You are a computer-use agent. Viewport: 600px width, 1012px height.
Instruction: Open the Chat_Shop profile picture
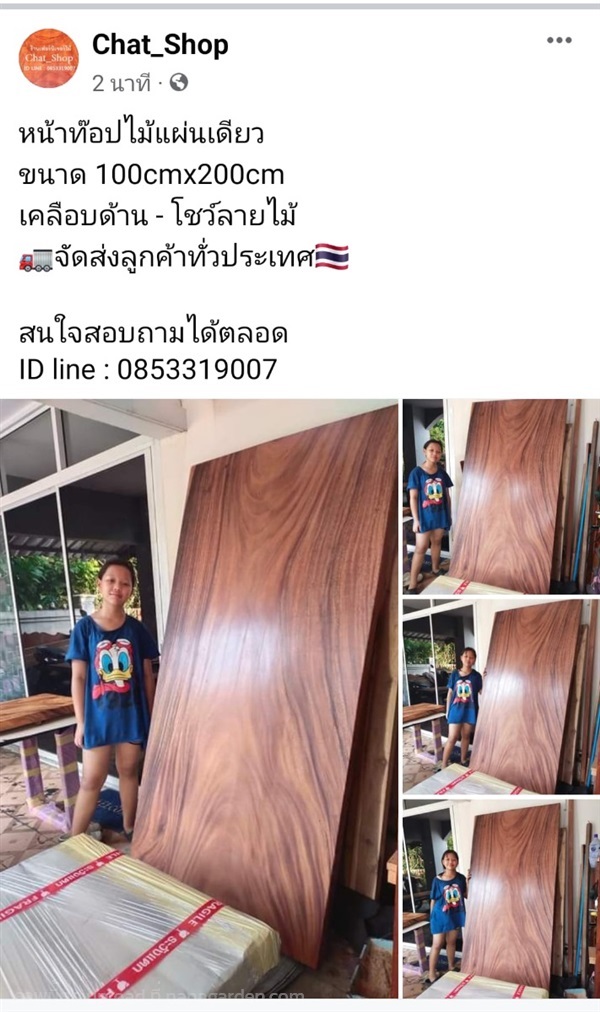pos(48,59)
